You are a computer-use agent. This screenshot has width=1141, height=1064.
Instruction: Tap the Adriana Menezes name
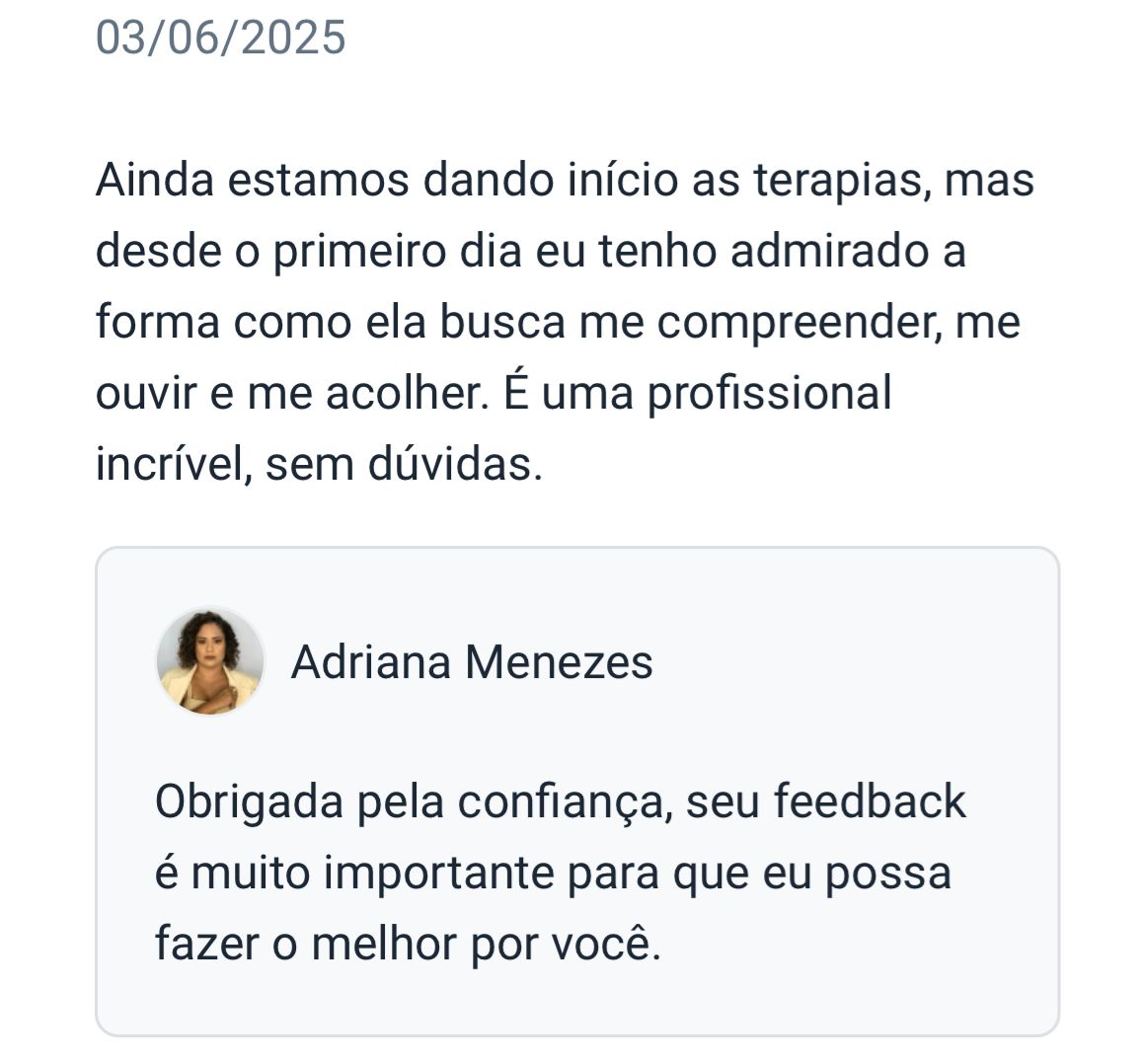[x=472, y=662]
